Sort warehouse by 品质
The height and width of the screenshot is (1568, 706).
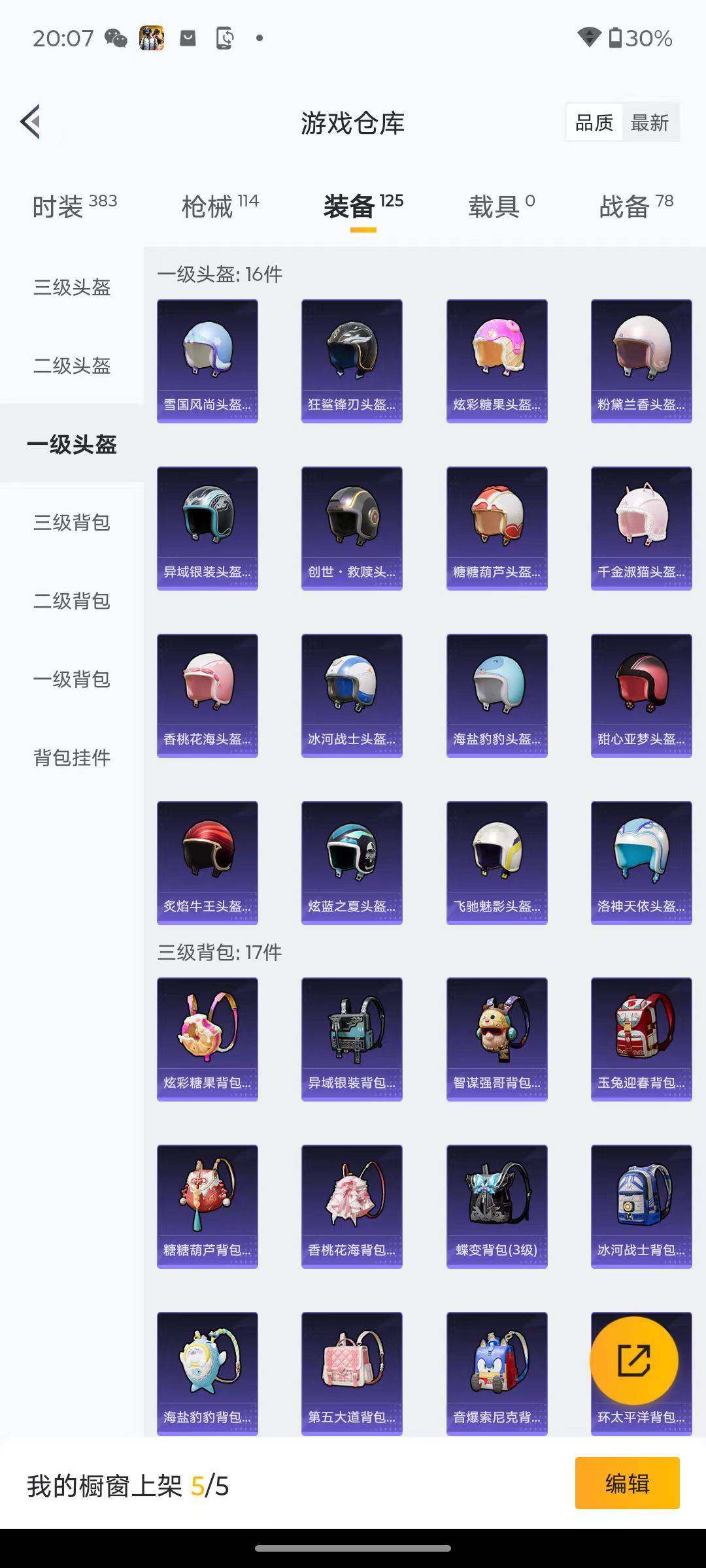[x=594, y=122]
